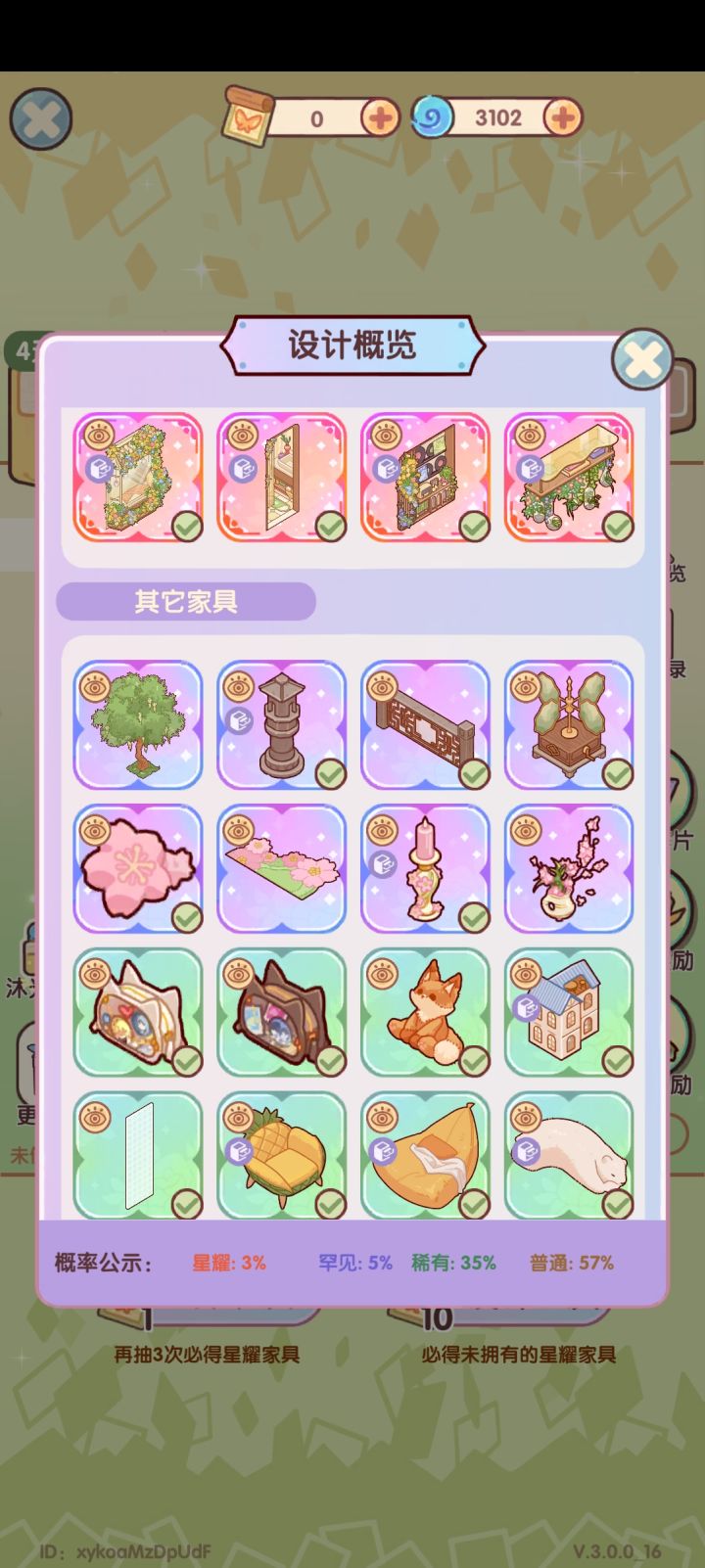
Task: Open the white folding screen tile
Action: pos(138,1156)
